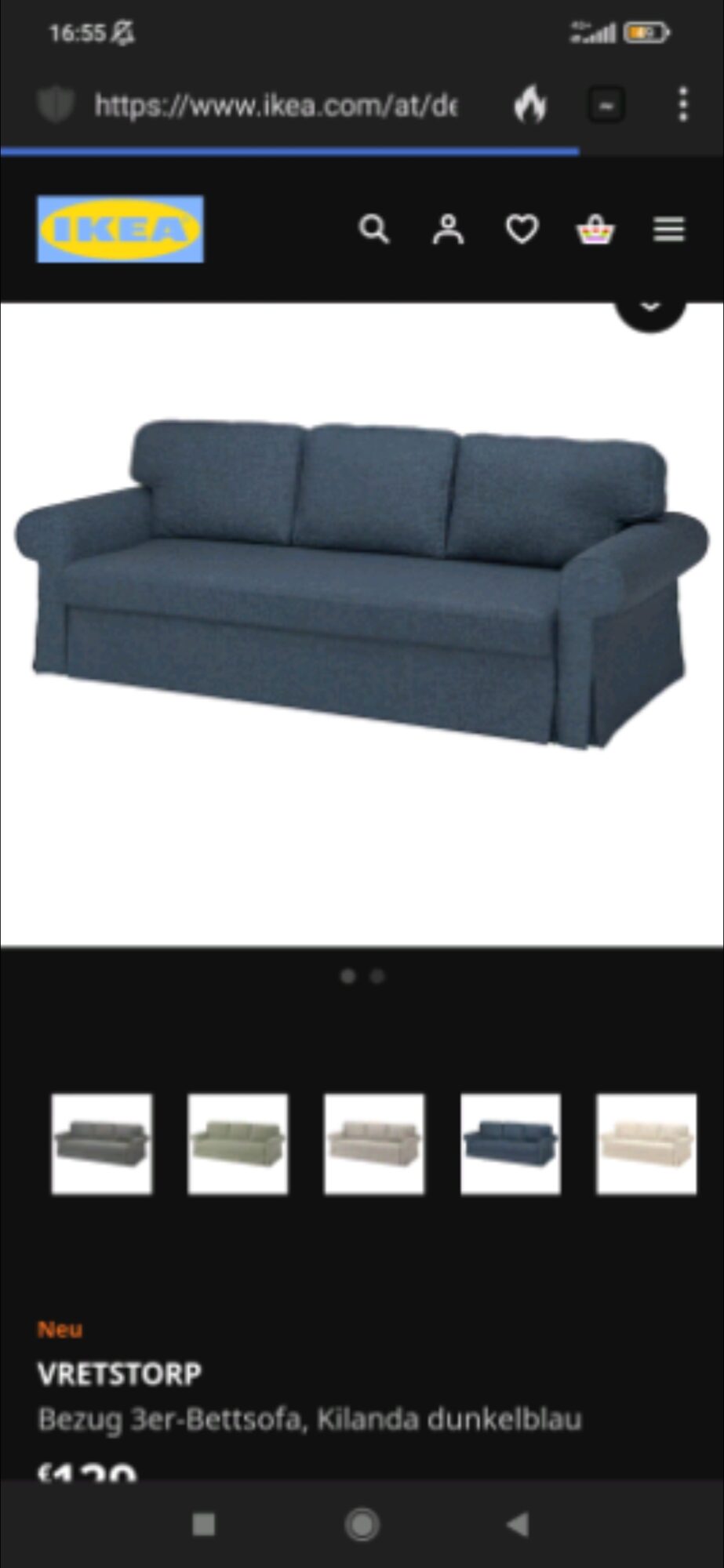Go back with the system back button

[518, 1524]
